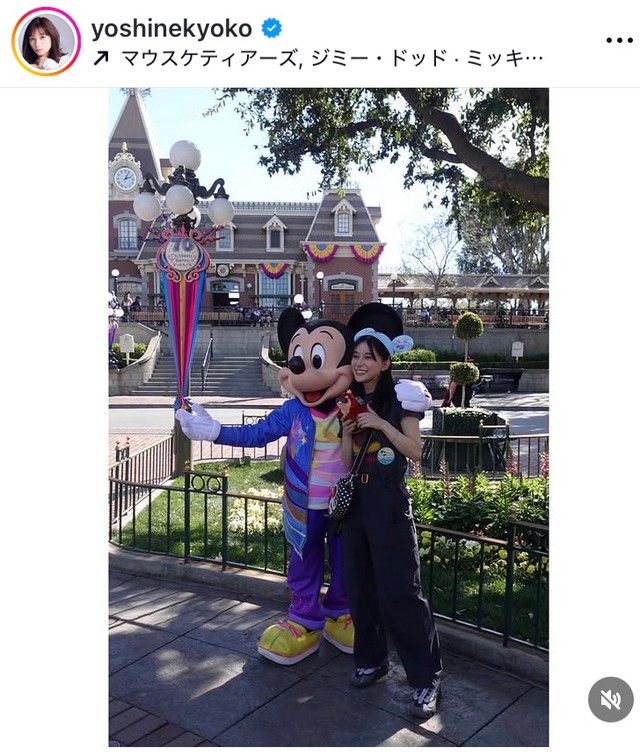Open the three-dot more options menu
Viewport: 640px width, 753px height.
pos(619,40)
